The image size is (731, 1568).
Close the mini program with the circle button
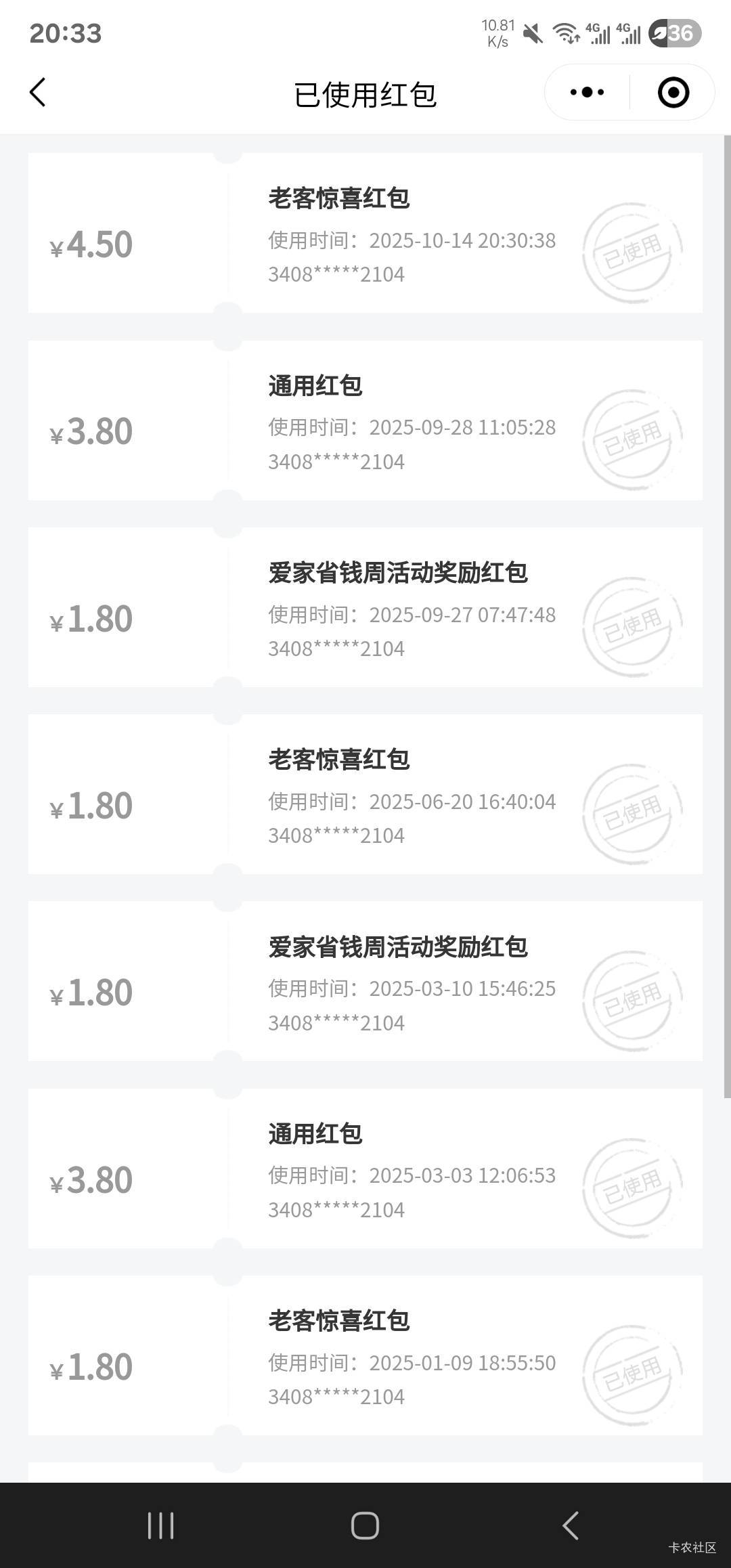673,92
